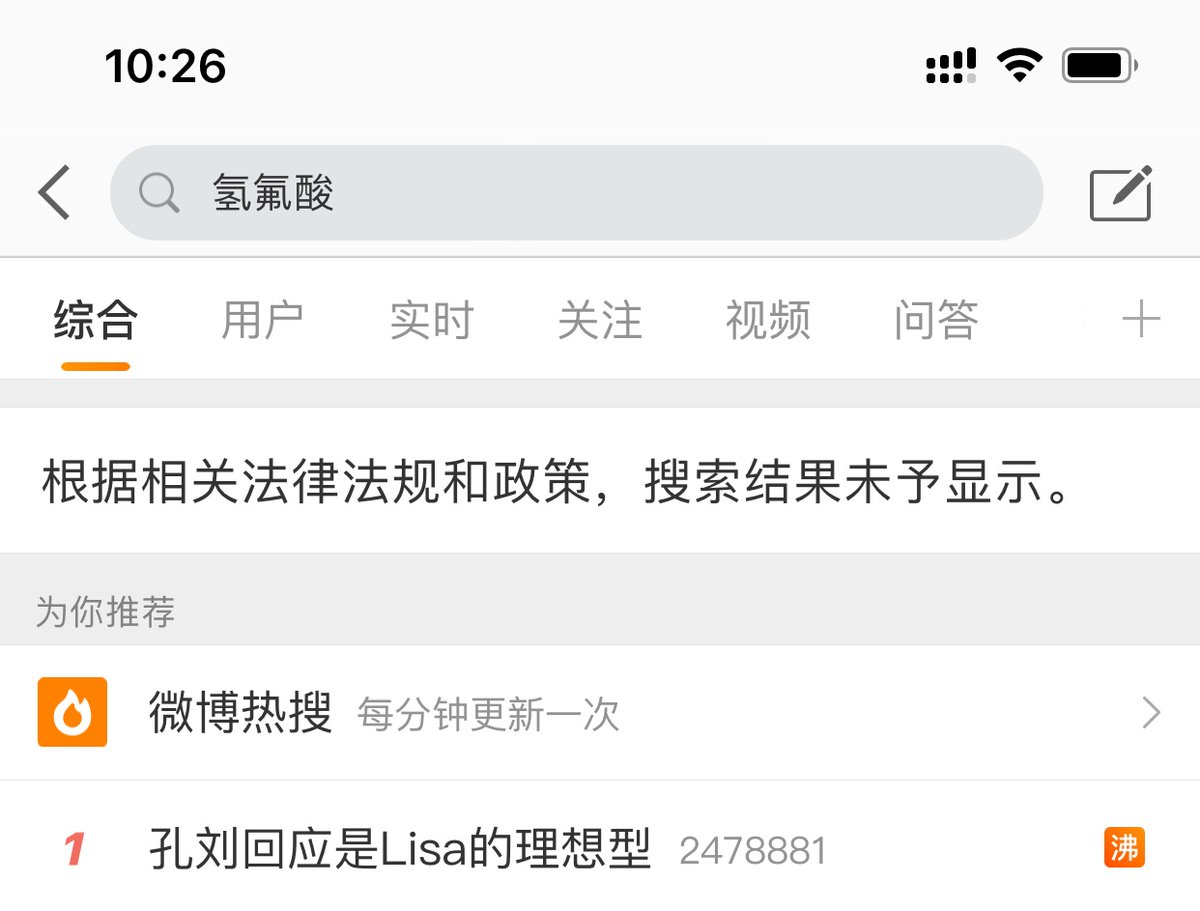Image resolution: width=1200 pixels, height=911 pixels.
Task: Select the 关注 tab
Action: (599, 321)
